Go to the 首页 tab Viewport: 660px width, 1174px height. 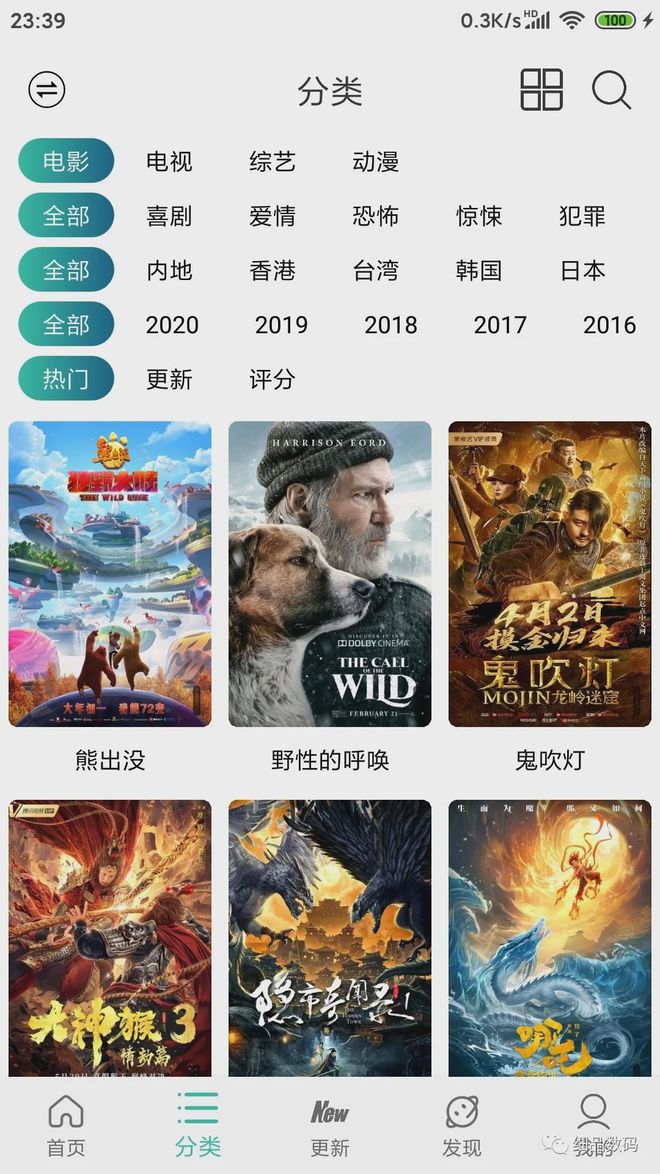tap(66, 1125)
